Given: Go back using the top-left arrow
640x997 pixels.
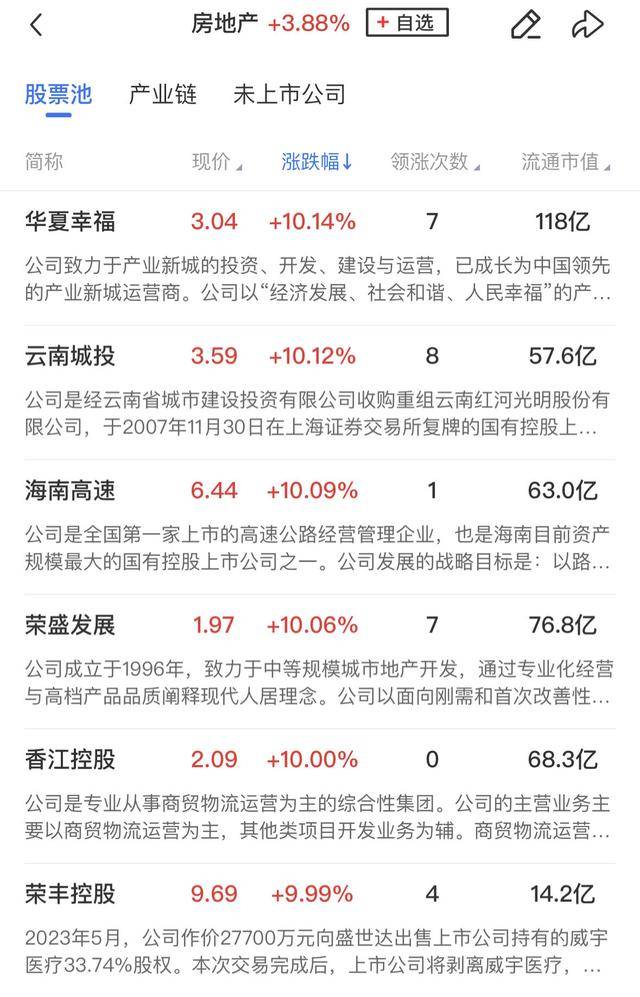Looking at the screenshot, I should pyautogui.click(x=37, y=25).
